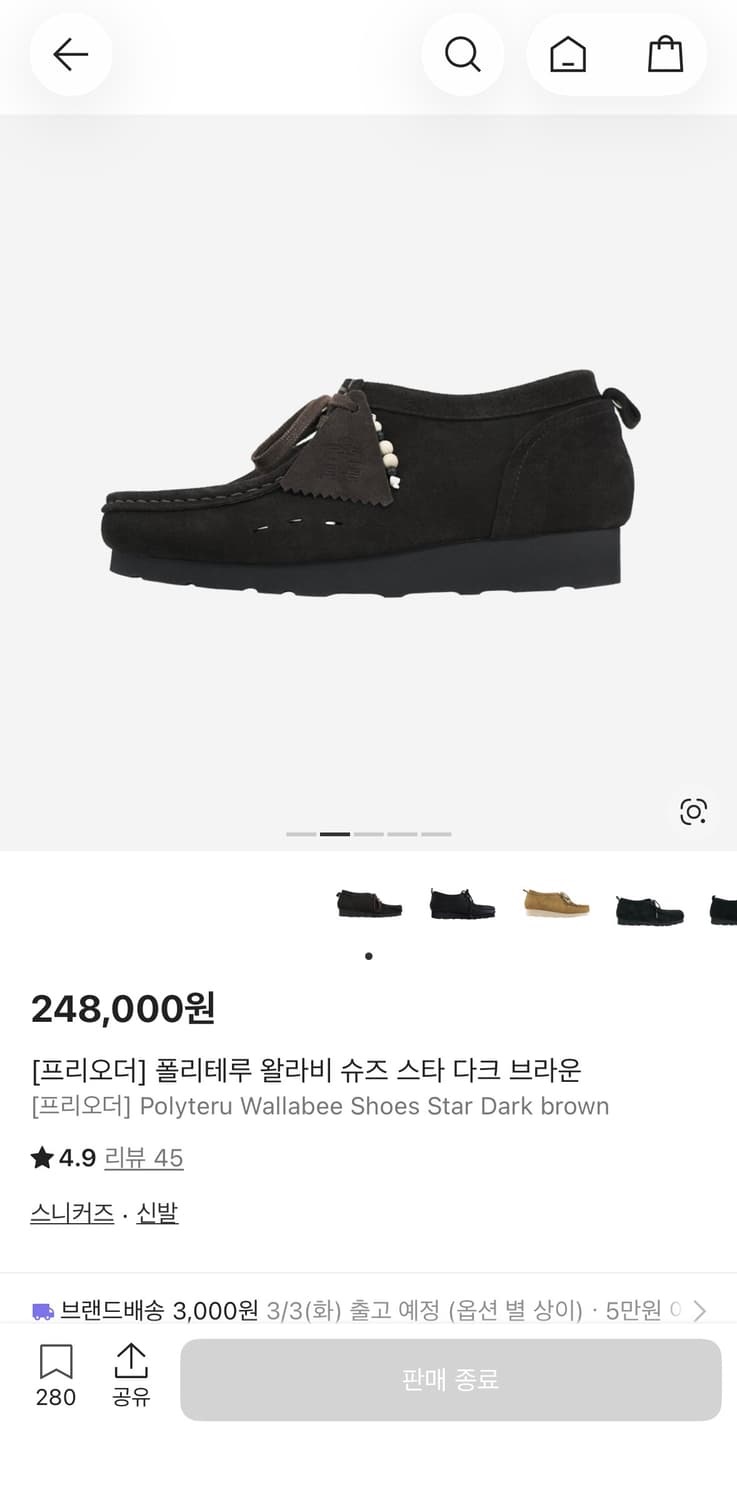Open the shopping bag icon
The height and width of the screenshot is (1500, 737).
(x=666, y=55)
